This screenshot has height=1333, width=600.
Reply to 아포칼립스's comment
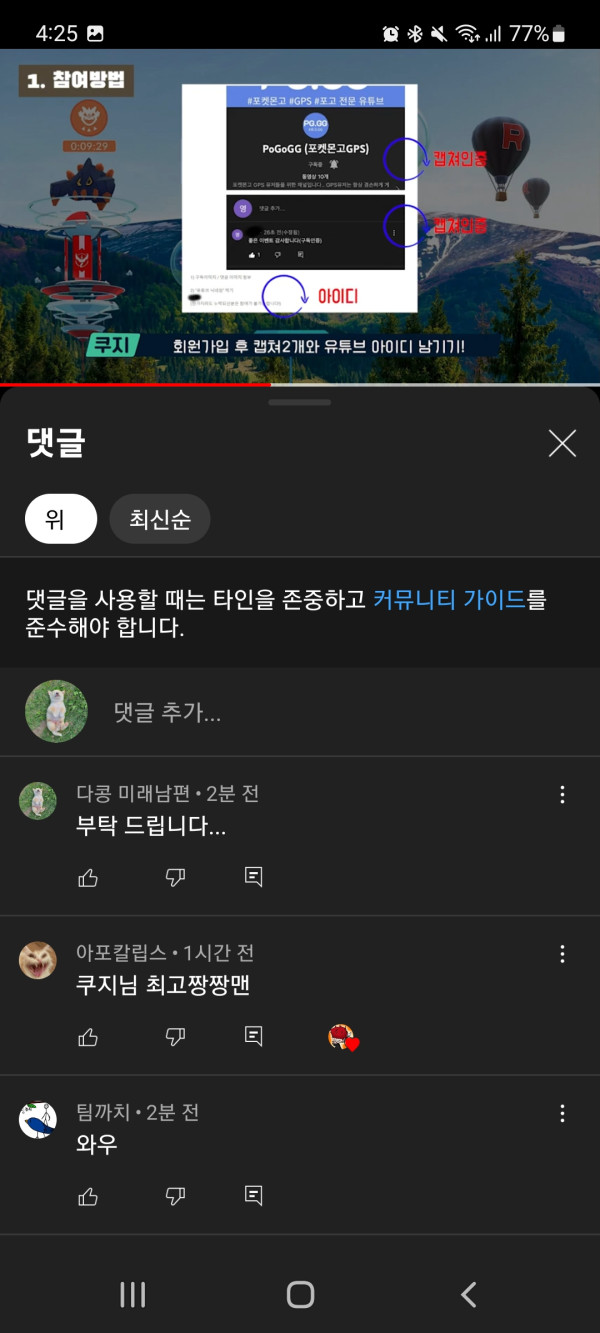point(254,1037)
